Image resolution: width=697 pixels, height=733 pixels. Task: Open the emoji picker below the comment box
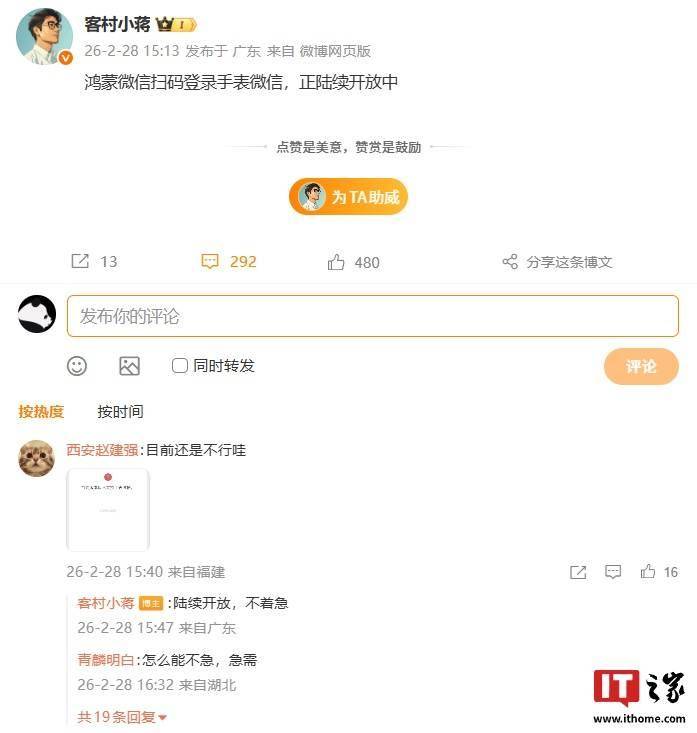(x=77, y=366)
